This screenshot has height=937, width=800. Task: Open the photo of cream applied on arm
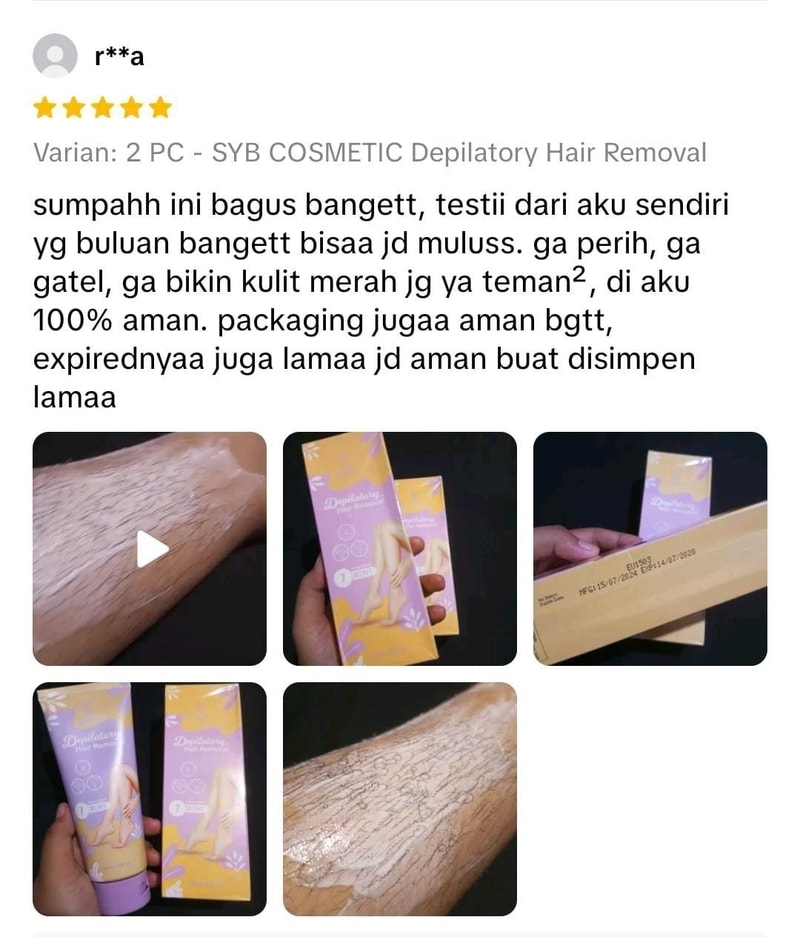399,798
